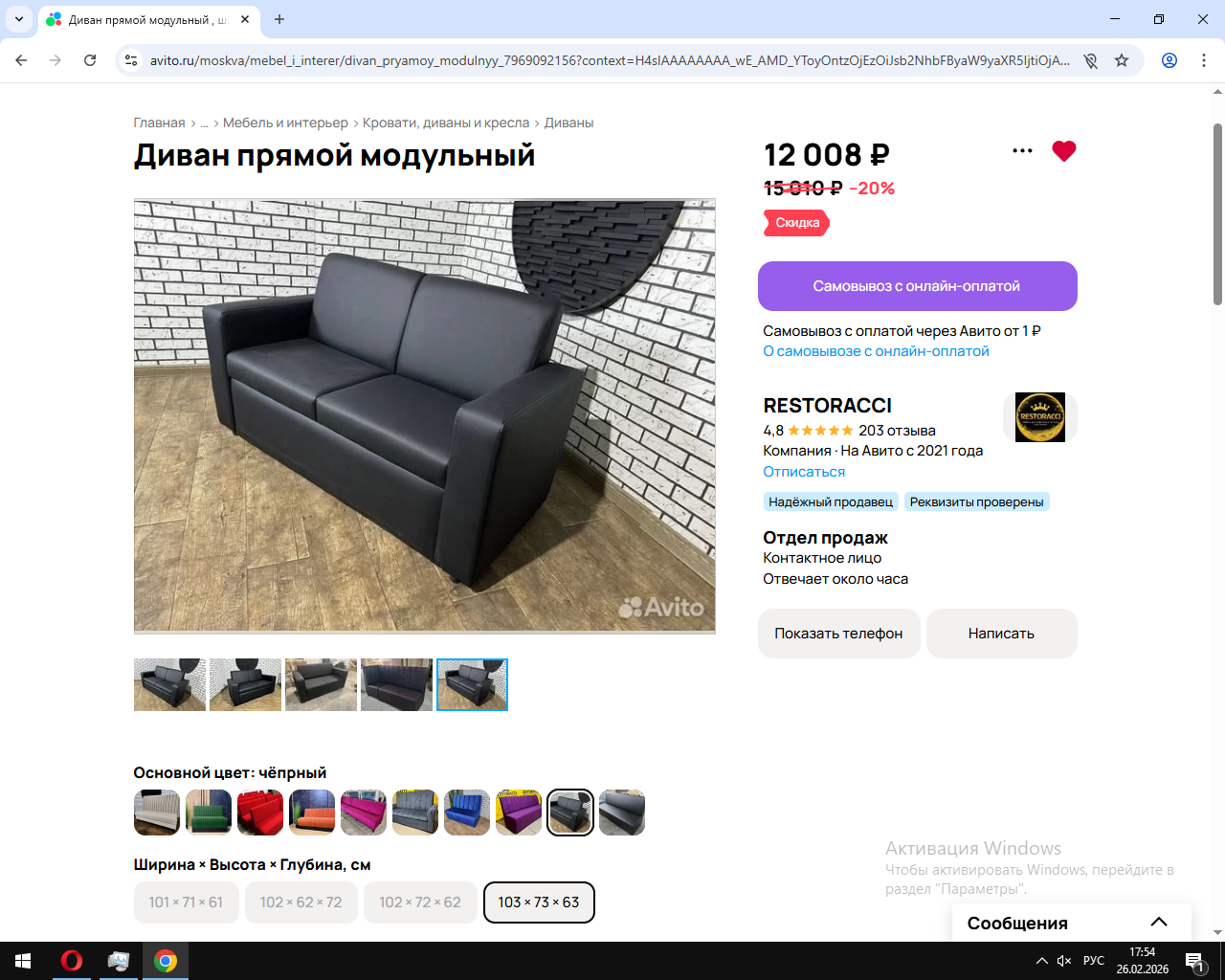Choose the blue sofa color swatch
This screenshot has height=980, width=1225.
(467, 813)
